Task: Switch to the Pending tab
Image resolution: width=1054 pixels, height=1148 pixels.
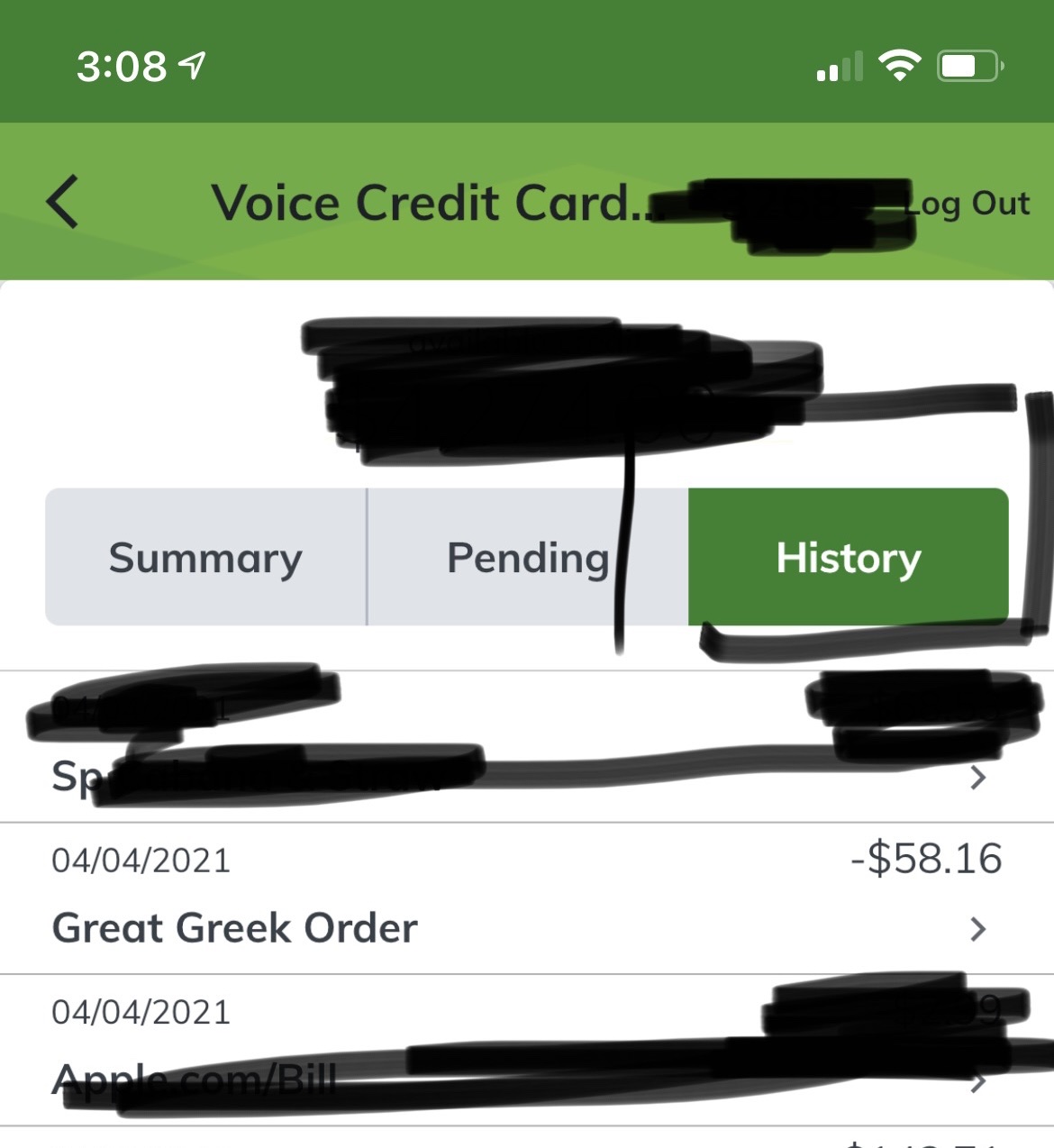Action: click(x=528, y=558)
